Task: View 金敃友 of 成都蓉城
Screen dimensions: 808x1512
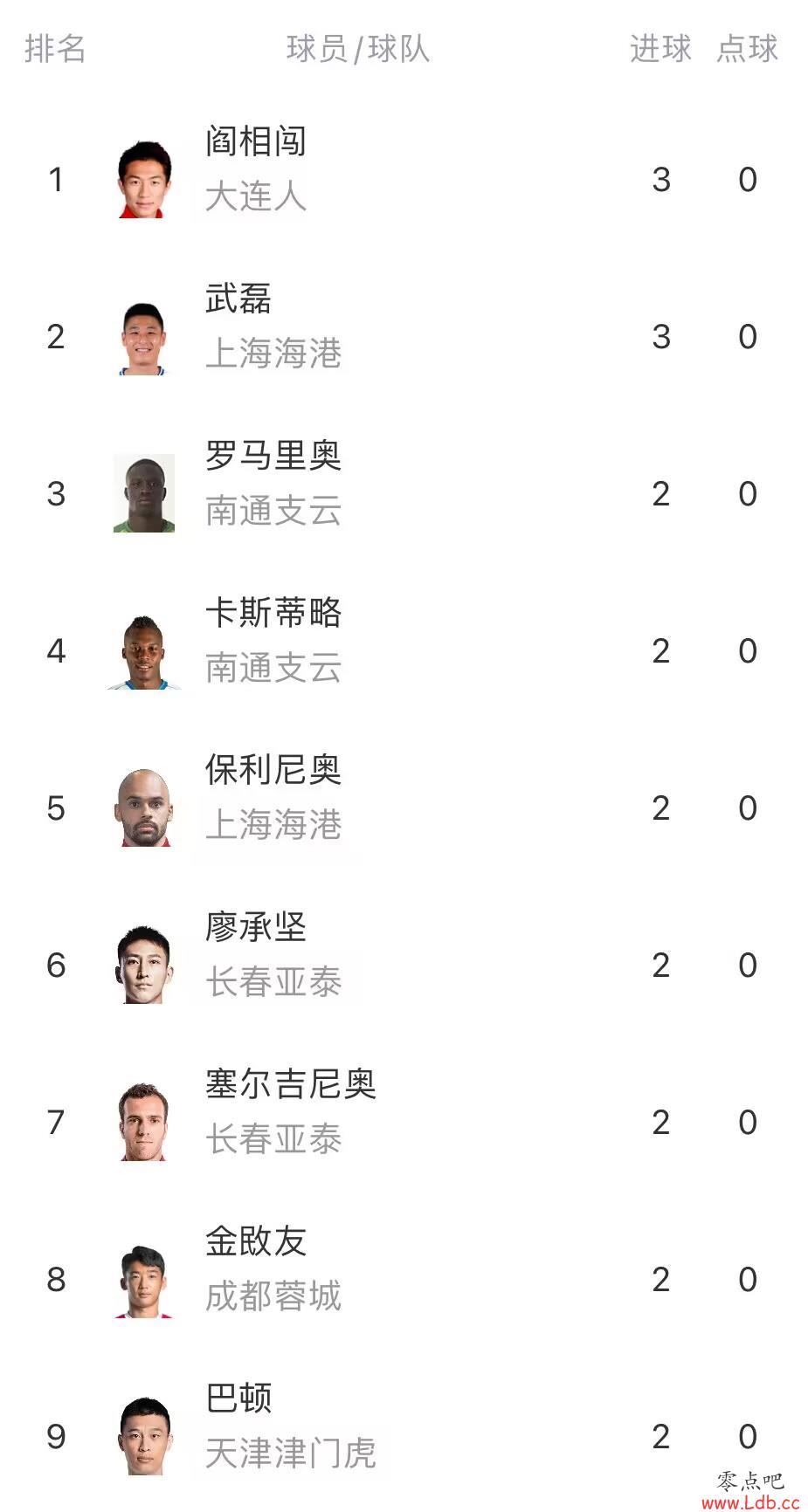Action: 404,1279
